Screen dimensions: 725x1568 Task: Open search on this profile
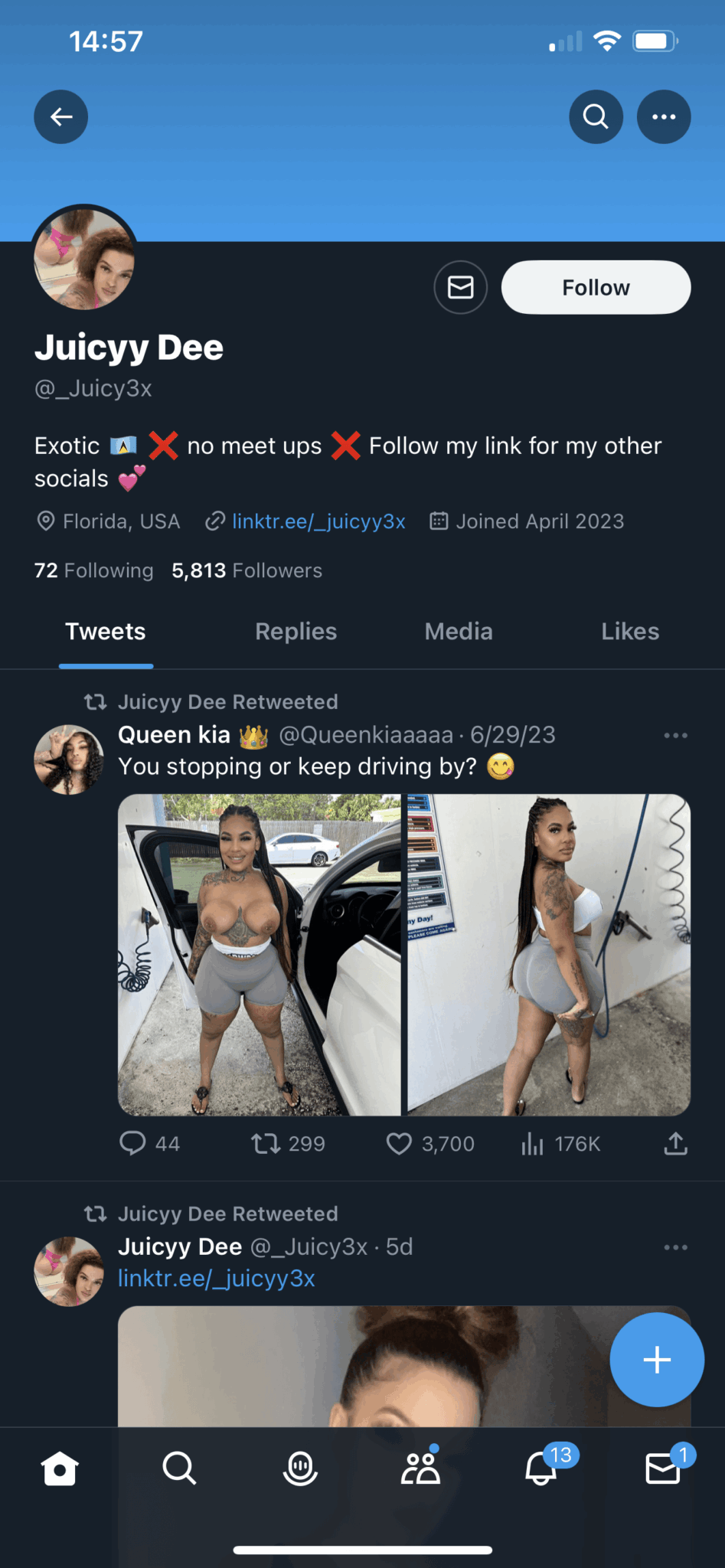[x=596, y=117]
